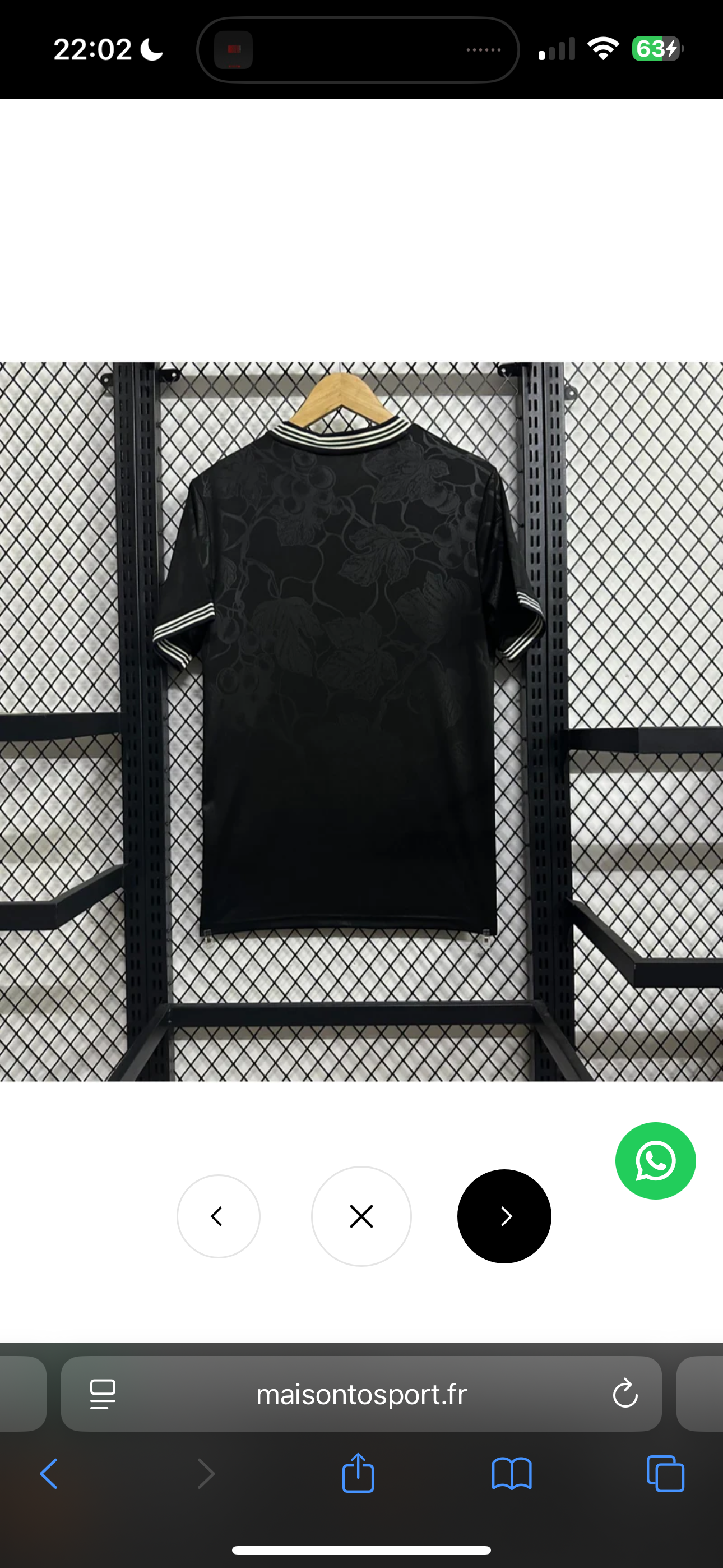This screenshot has height=1568, width=723.
Task: Tap the left arrow chevron on image carousel
Action: 219,1216
